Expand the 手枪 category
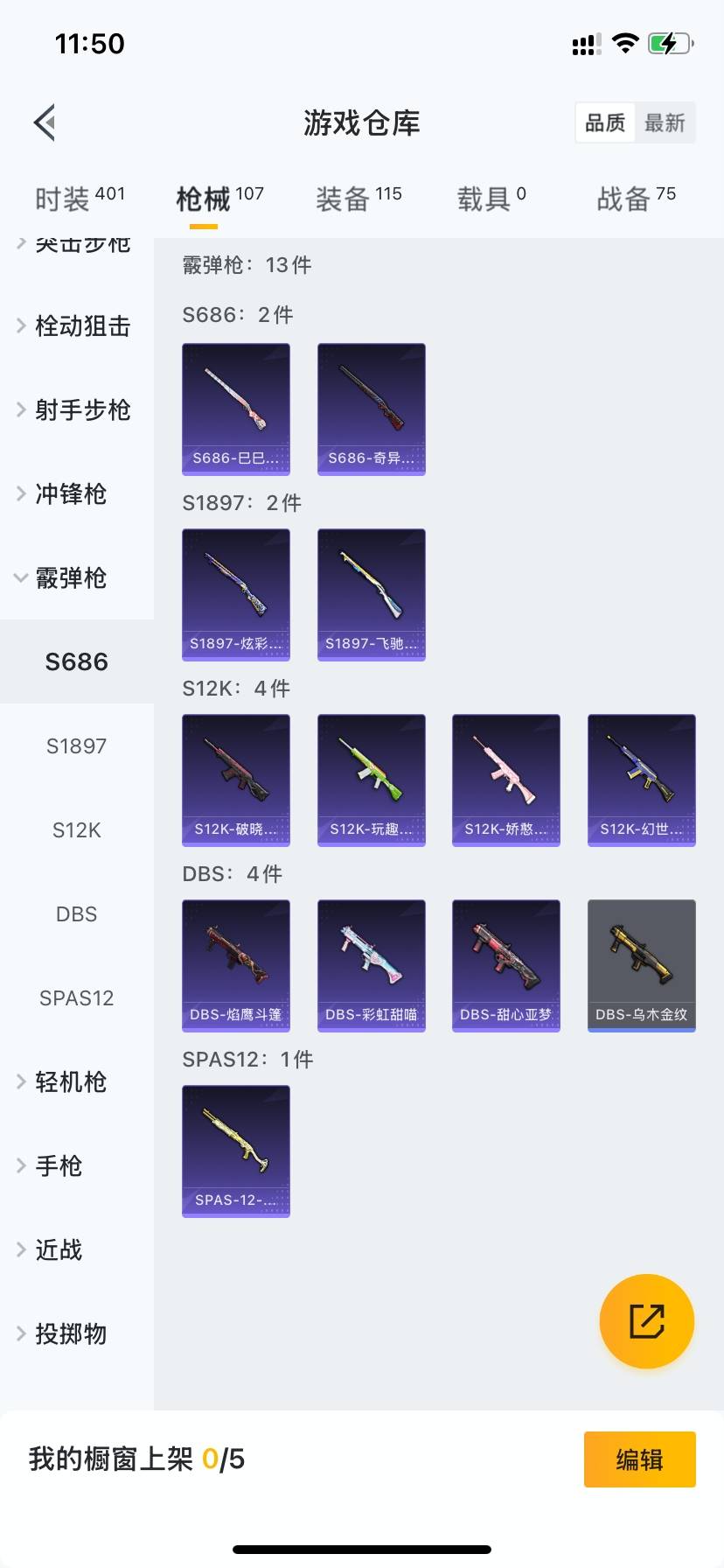 58,1166
